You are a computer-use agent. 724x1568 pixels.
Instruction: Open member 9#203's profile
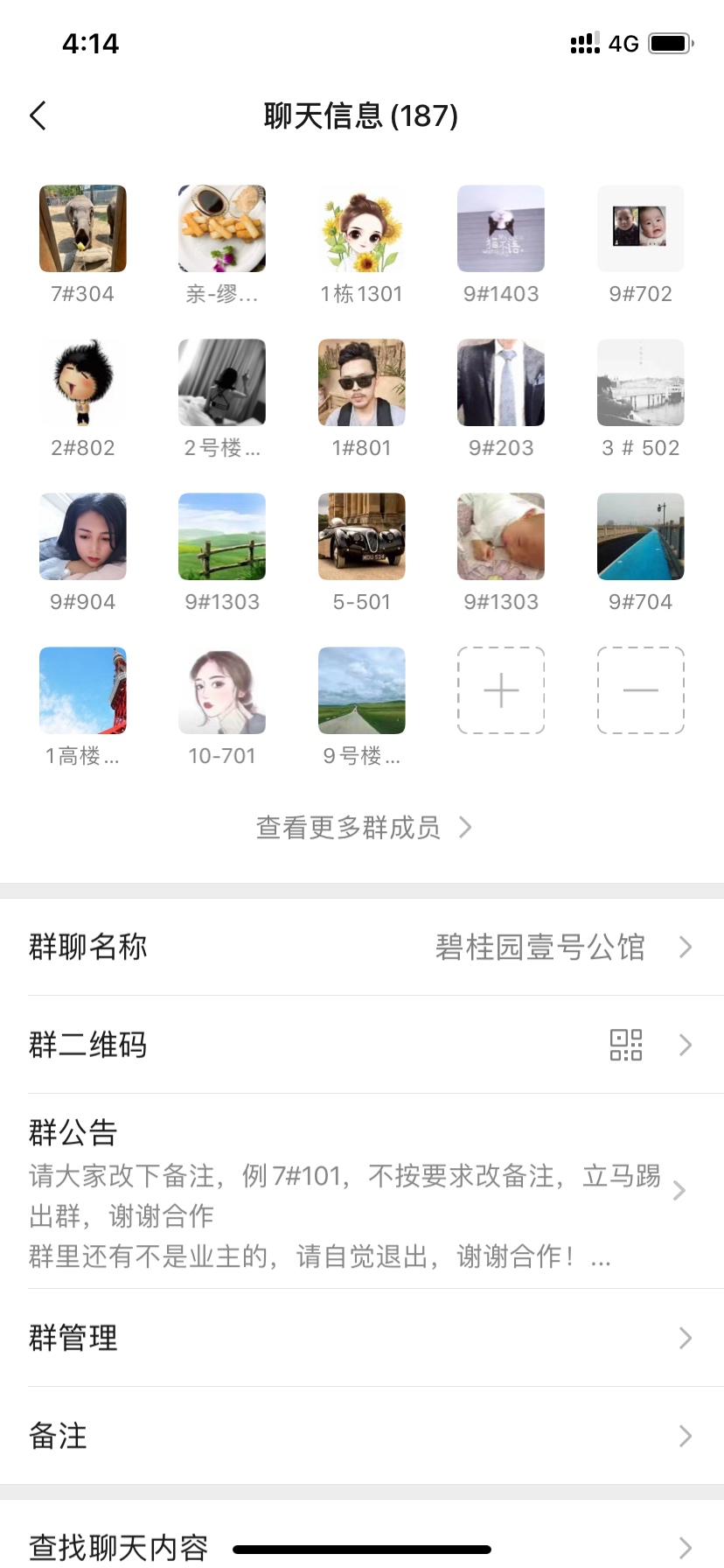coord(501,382)
